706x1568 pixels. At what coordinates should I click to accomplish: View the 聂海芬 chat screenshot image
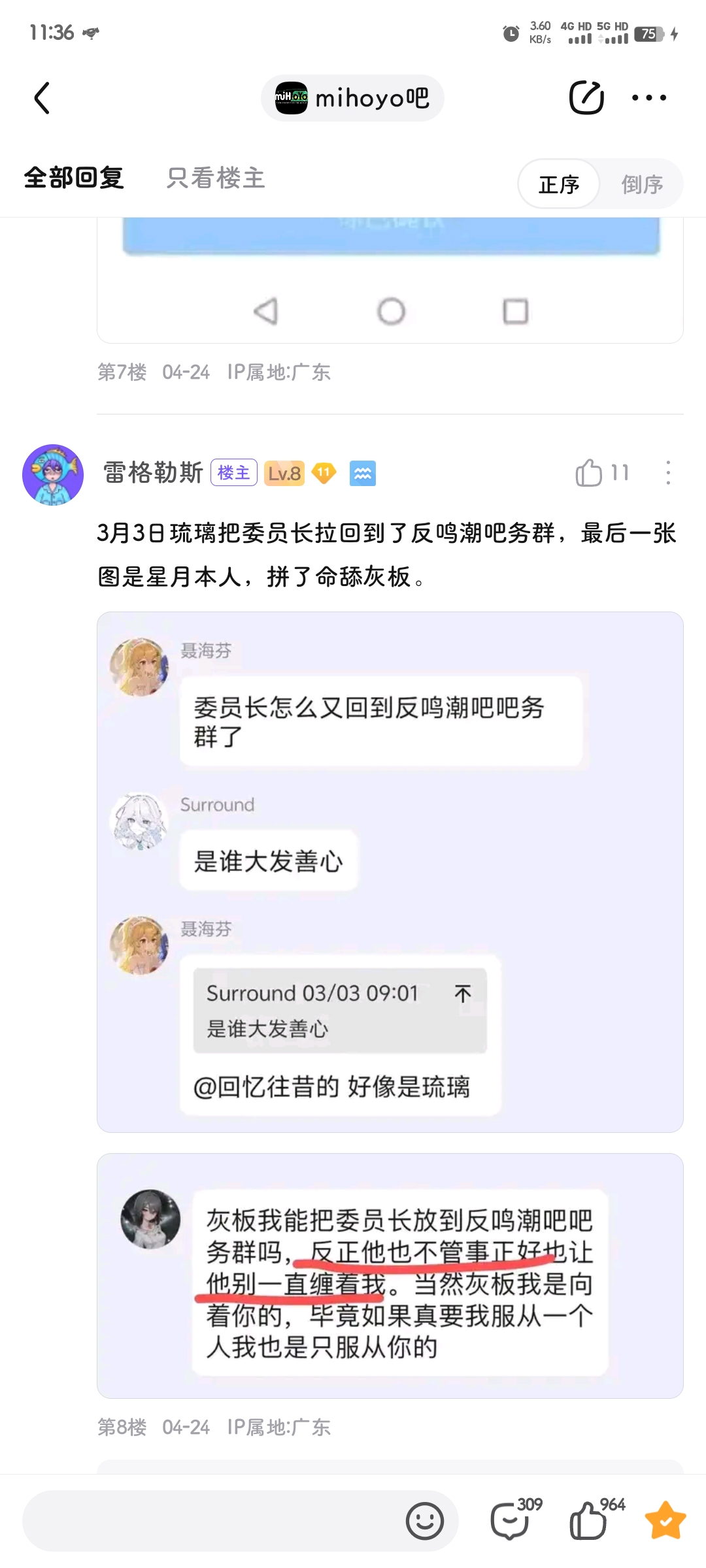pyautogui.click(x=390, y=872)
